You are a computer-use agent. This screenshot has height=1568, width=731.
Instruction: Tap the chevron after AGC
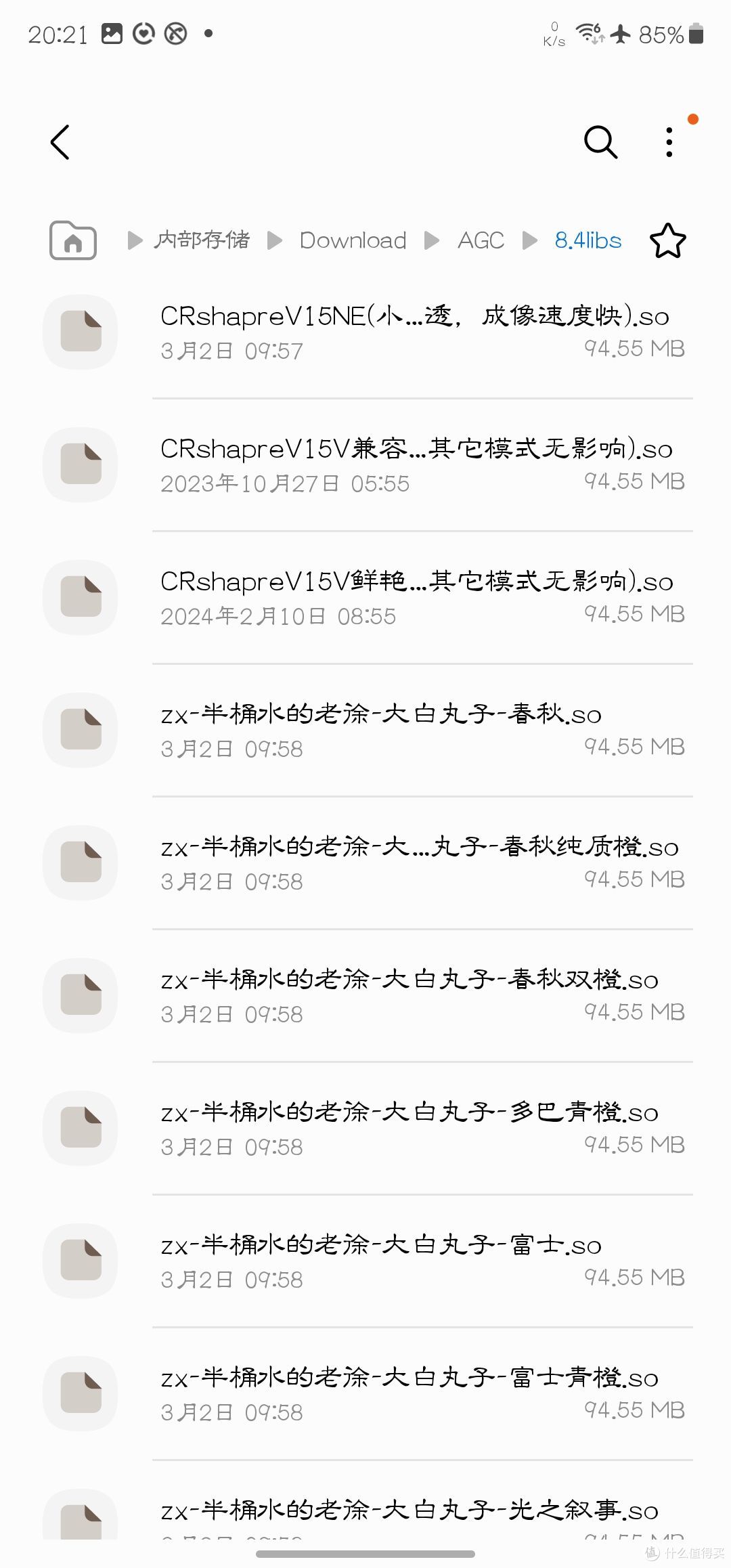tap(531, 240)
